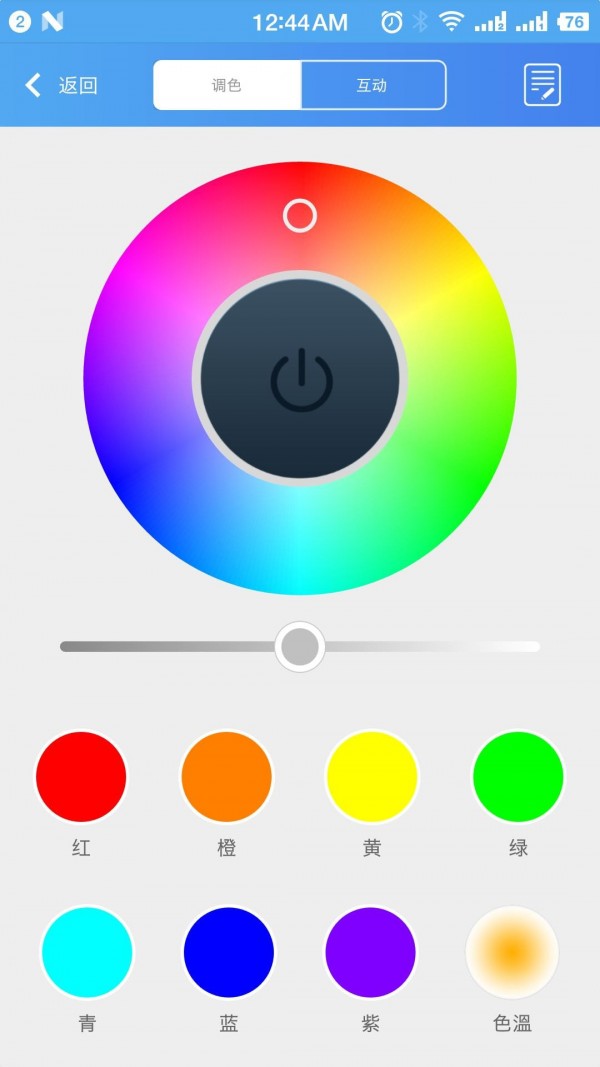Select the cyan 青 swatch
This screenshot has height=1067, width=600.
click(87, 952)
